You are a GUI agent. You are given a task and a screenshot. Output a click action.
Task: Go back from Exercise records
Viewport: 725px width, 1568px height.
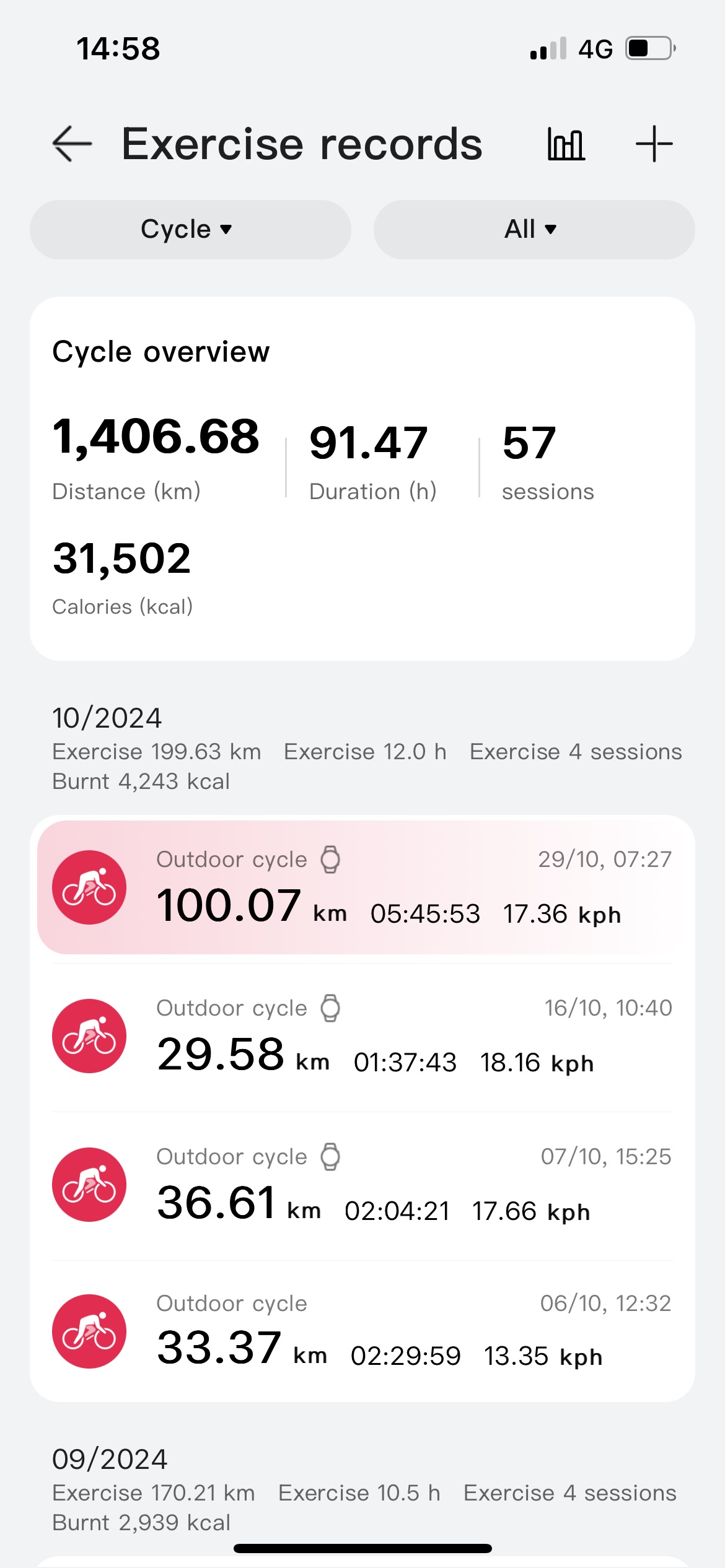tap(72, 144)
